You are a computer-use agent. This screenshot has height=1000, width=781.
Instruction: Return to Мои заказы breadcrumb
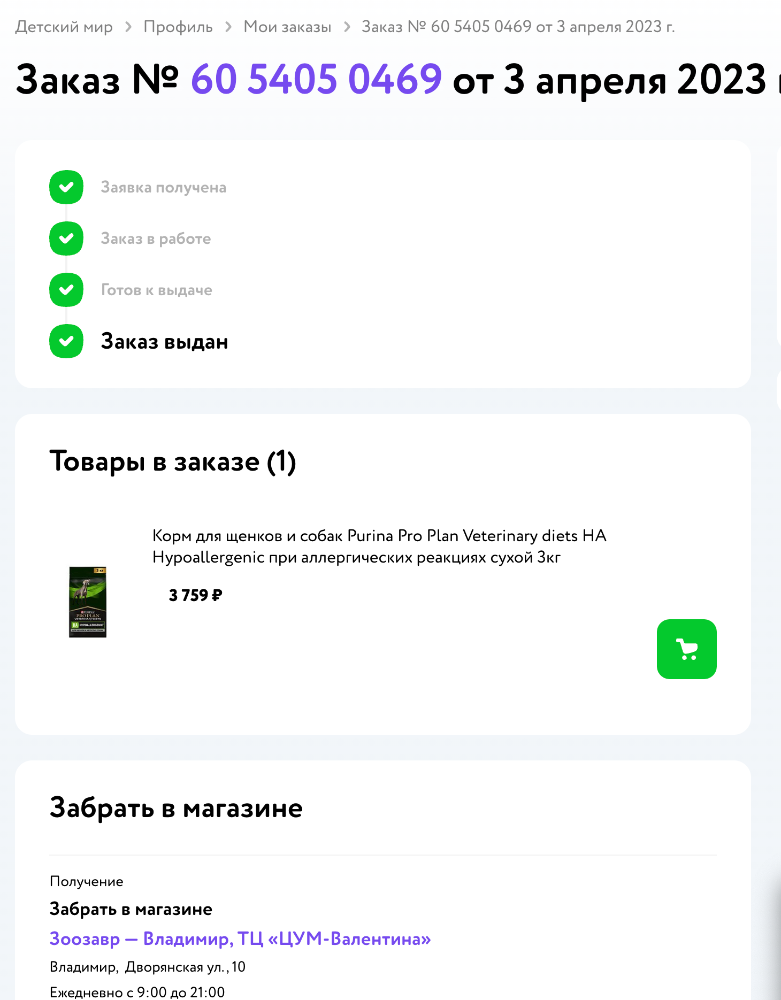287,27
